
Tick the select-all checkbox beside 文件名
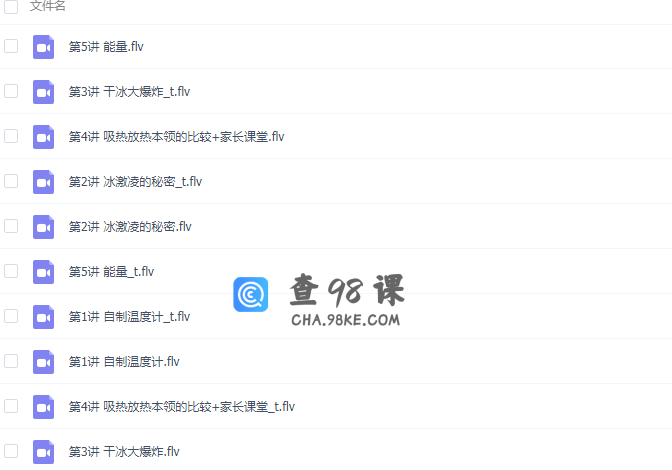tap(11, 5)
